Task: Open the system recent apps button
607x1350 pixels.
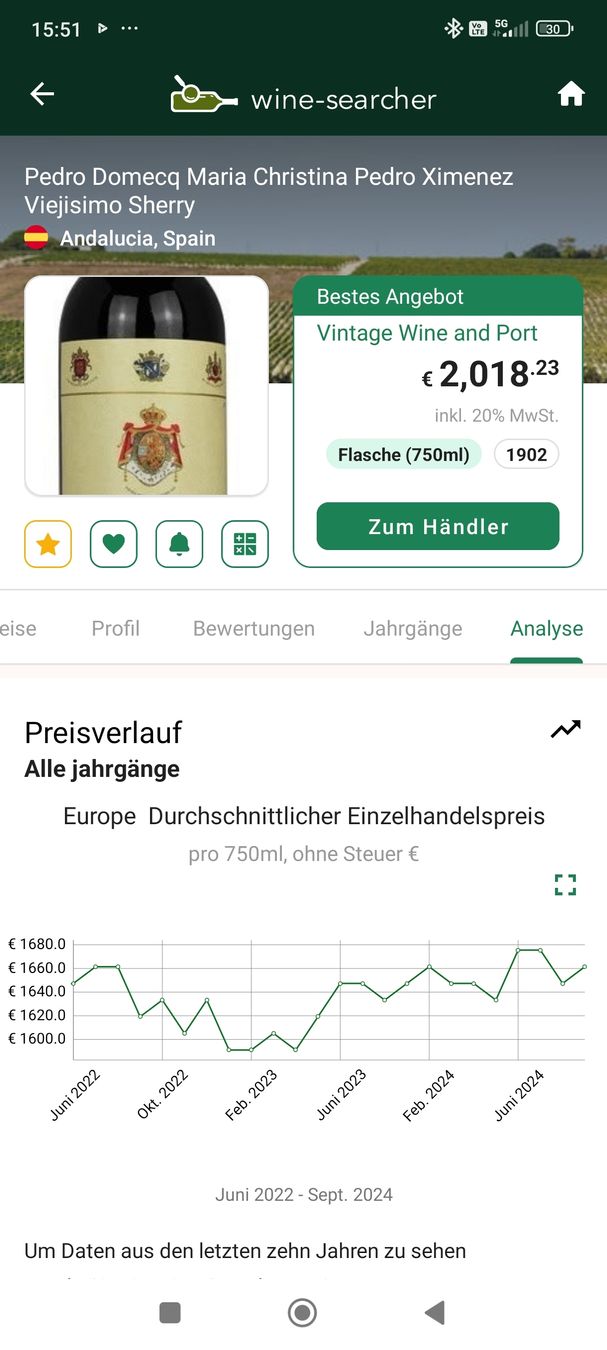Action: [x=170, y=1312]
